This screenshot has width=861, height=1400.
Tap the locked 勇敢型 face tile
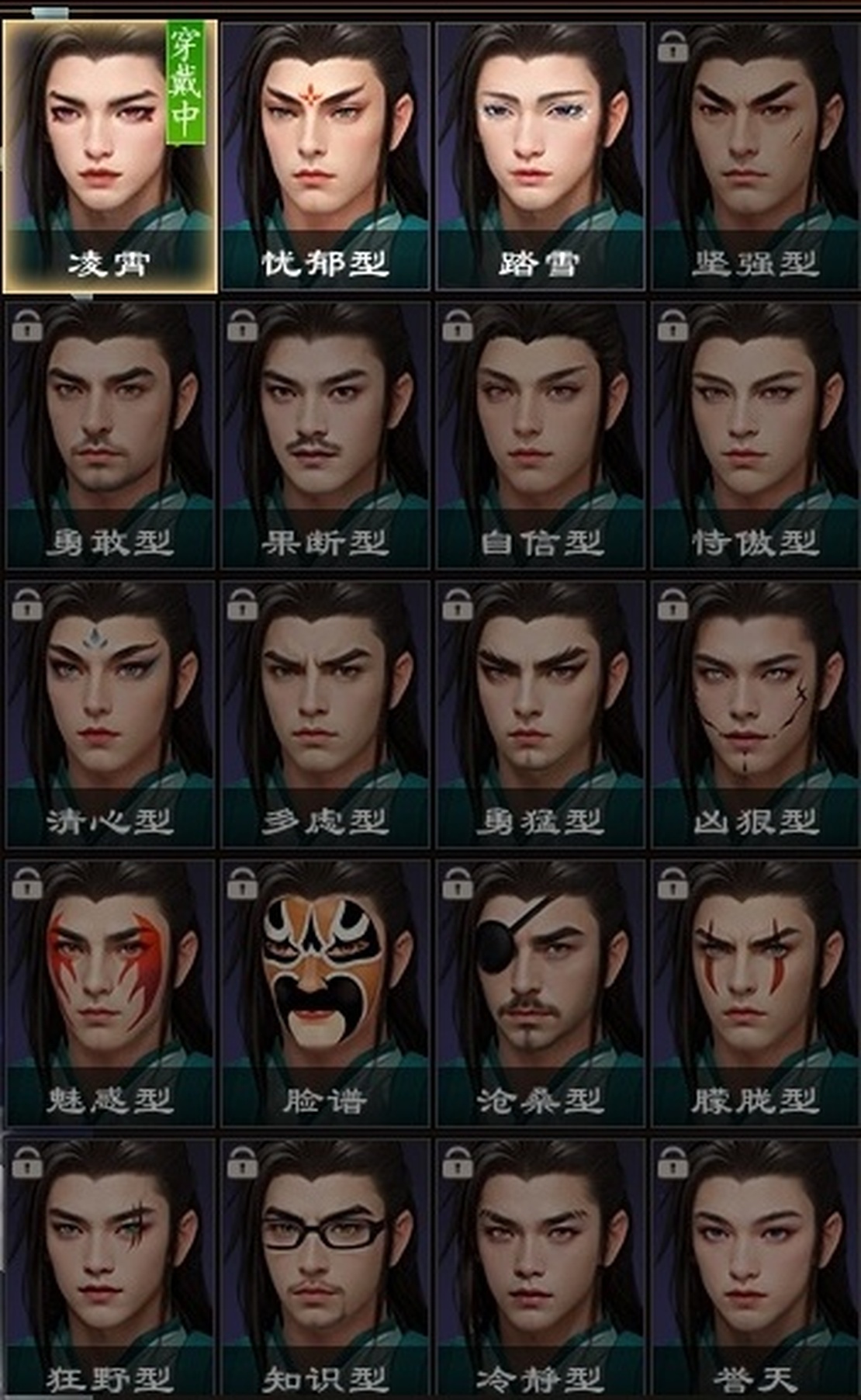[109, 435]
